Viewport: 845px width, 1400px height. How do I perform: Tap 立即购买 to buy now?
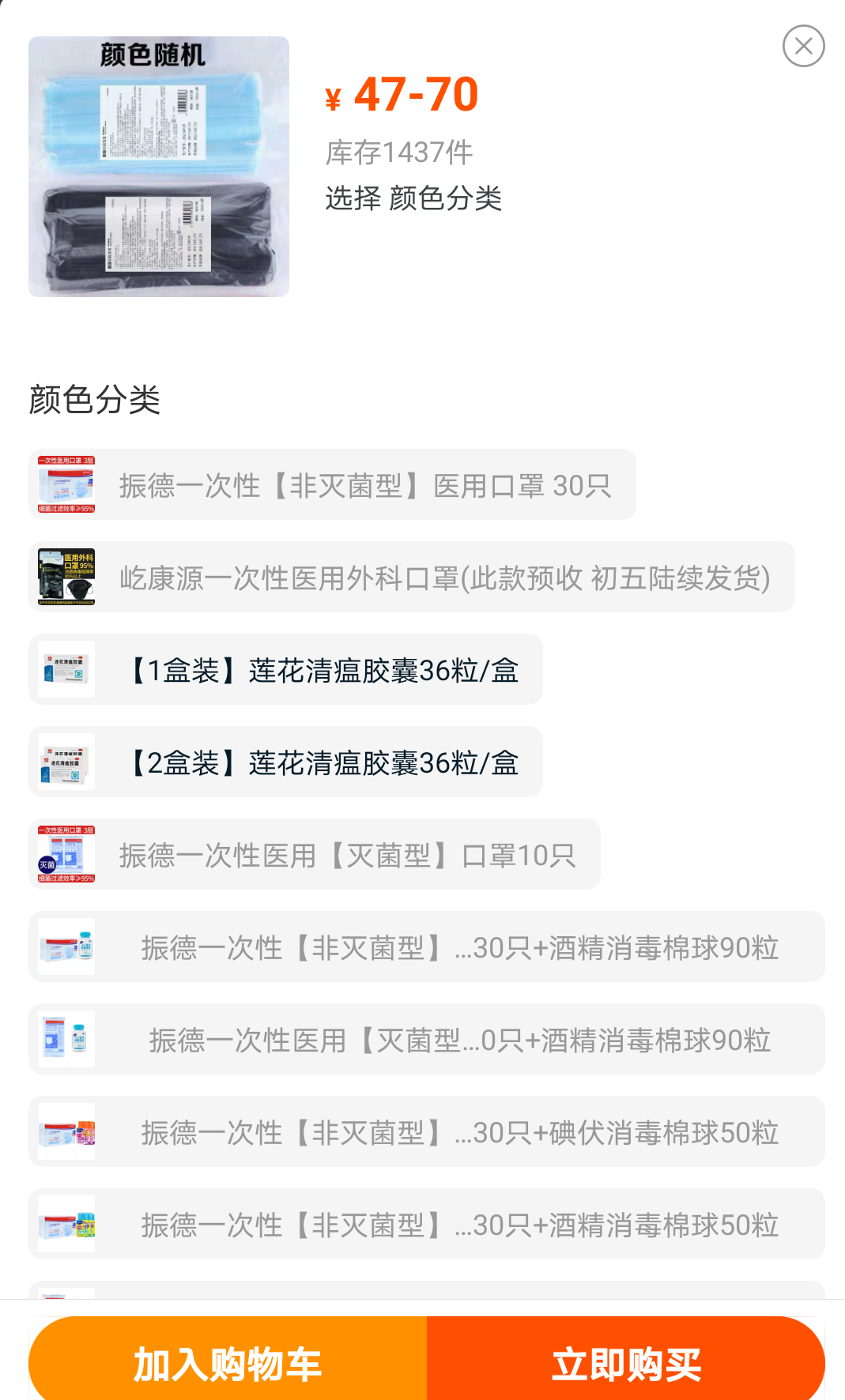coord(625,1360)
